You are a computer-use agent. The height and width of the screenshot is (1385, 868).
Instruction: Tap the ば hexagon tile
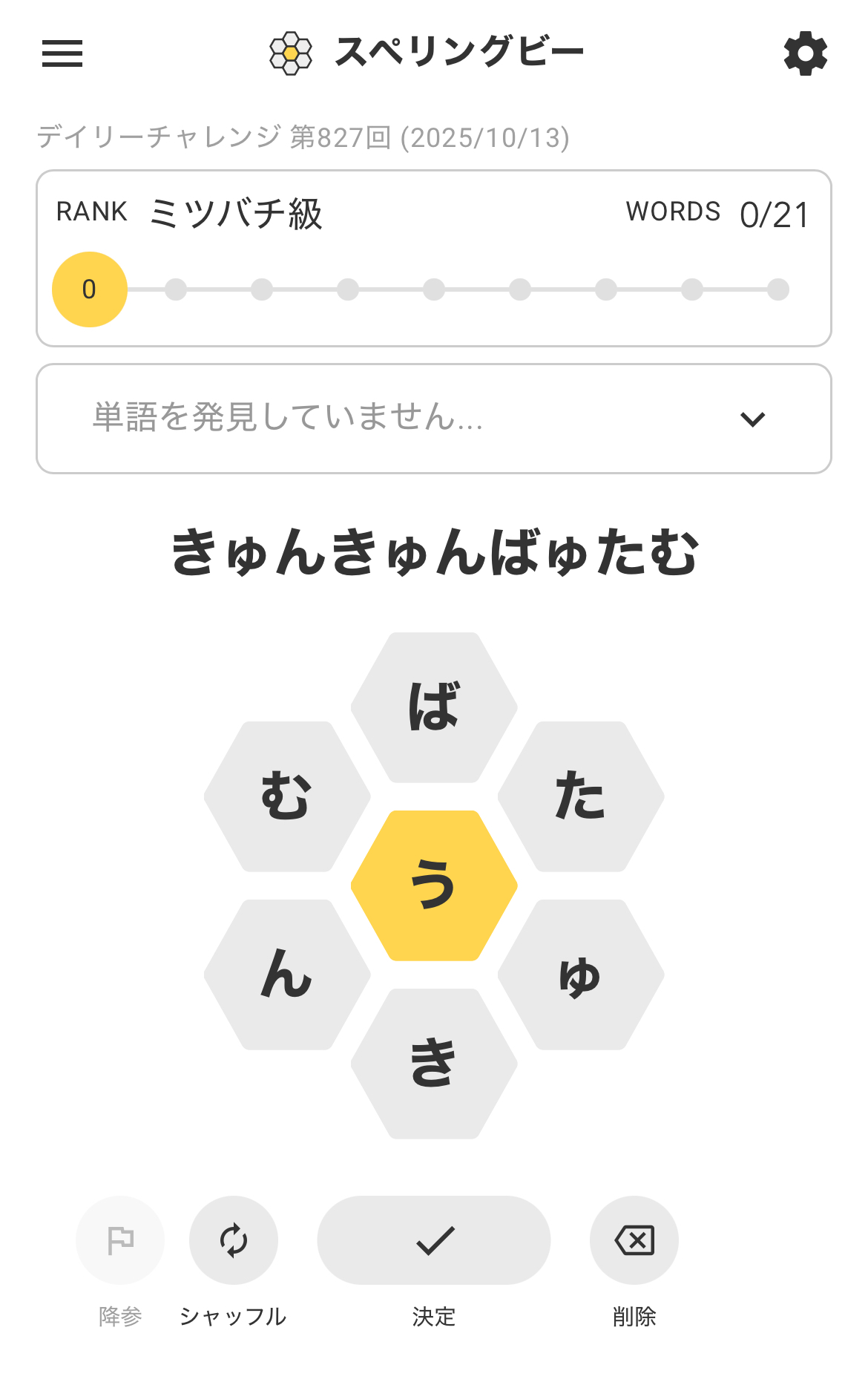pos(434,707)
